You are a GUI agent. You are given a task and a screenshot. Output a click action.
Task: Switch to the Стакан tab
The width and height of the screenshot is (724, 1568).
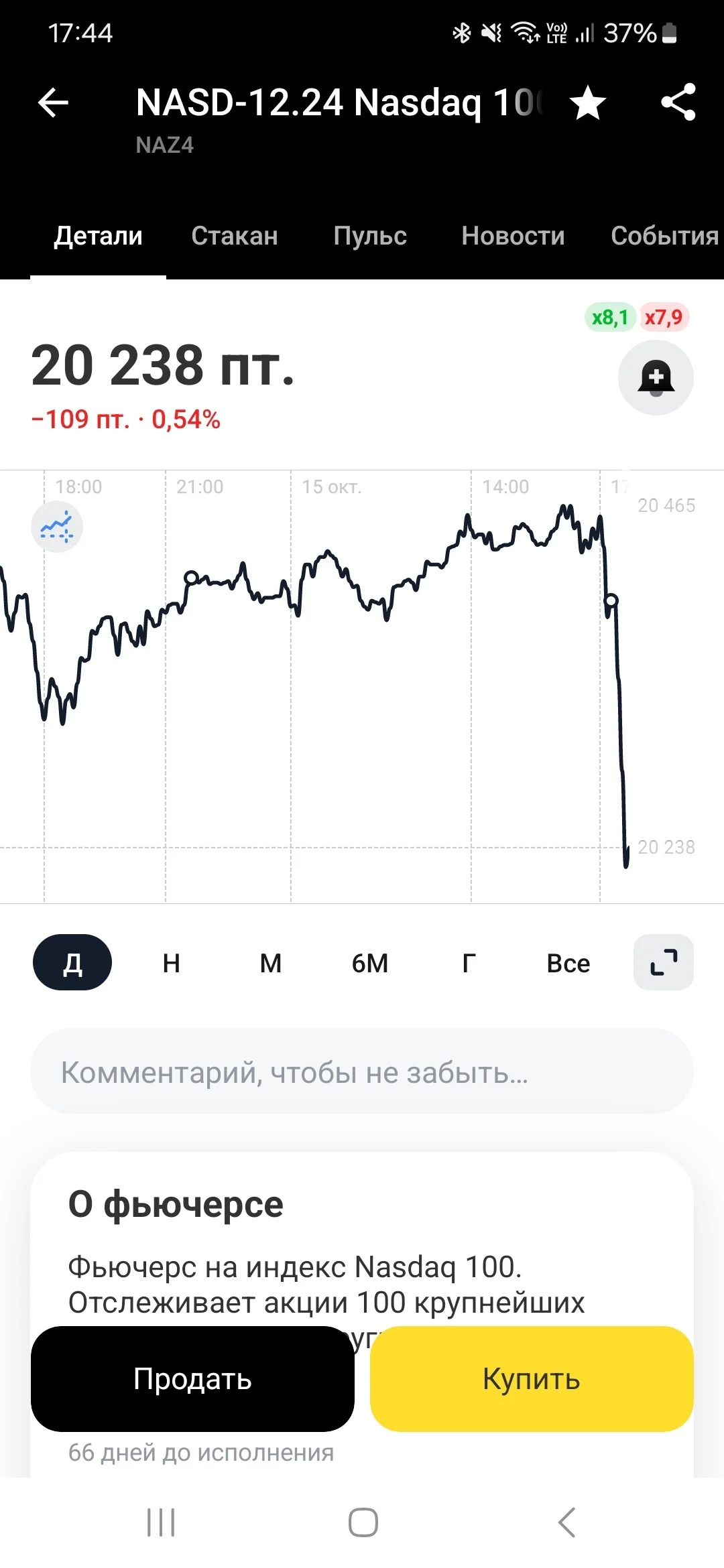tap(235, 236)
